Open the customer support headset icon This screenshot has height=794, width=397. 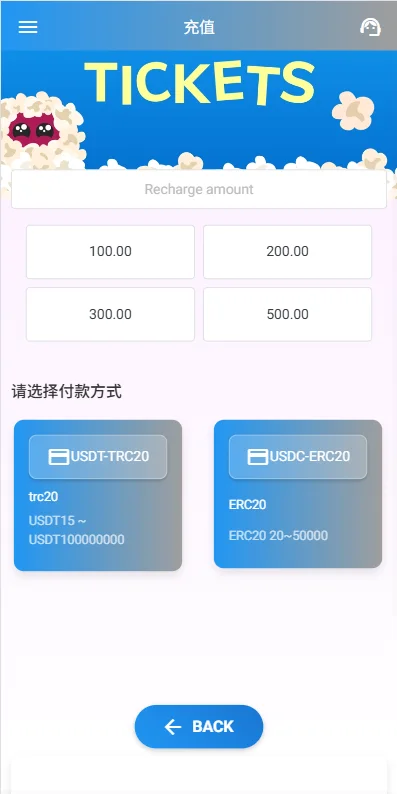point(370,27)
